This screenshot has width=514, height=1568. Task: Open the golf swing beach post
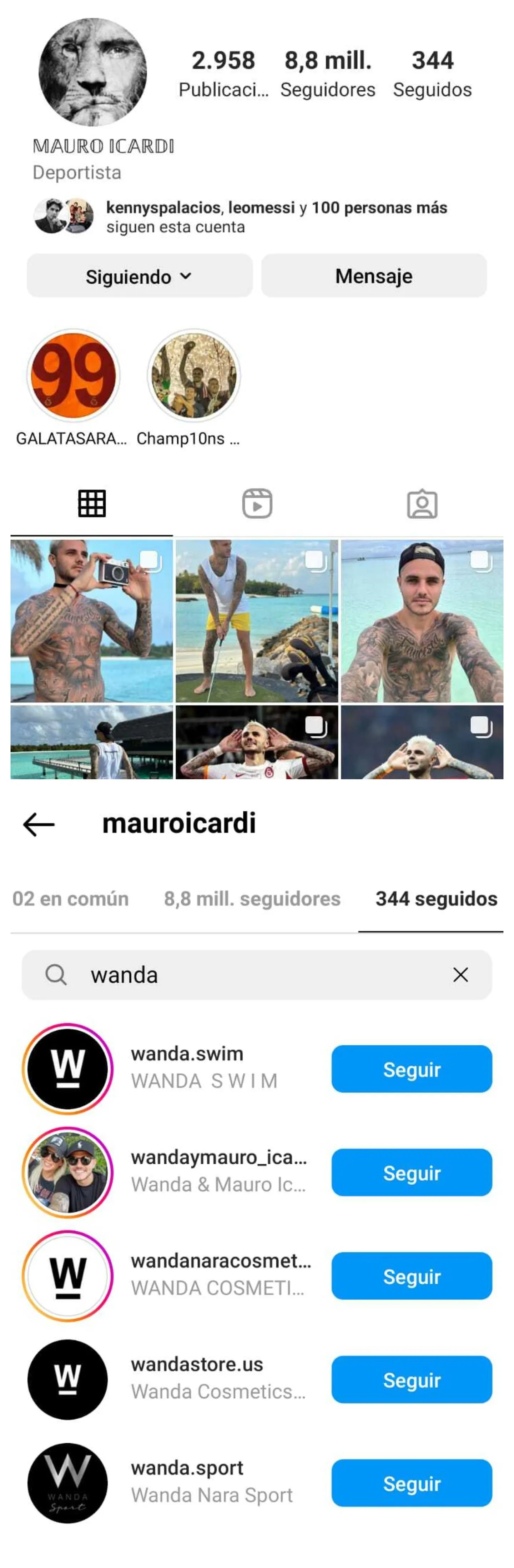[x=257, y=621]
